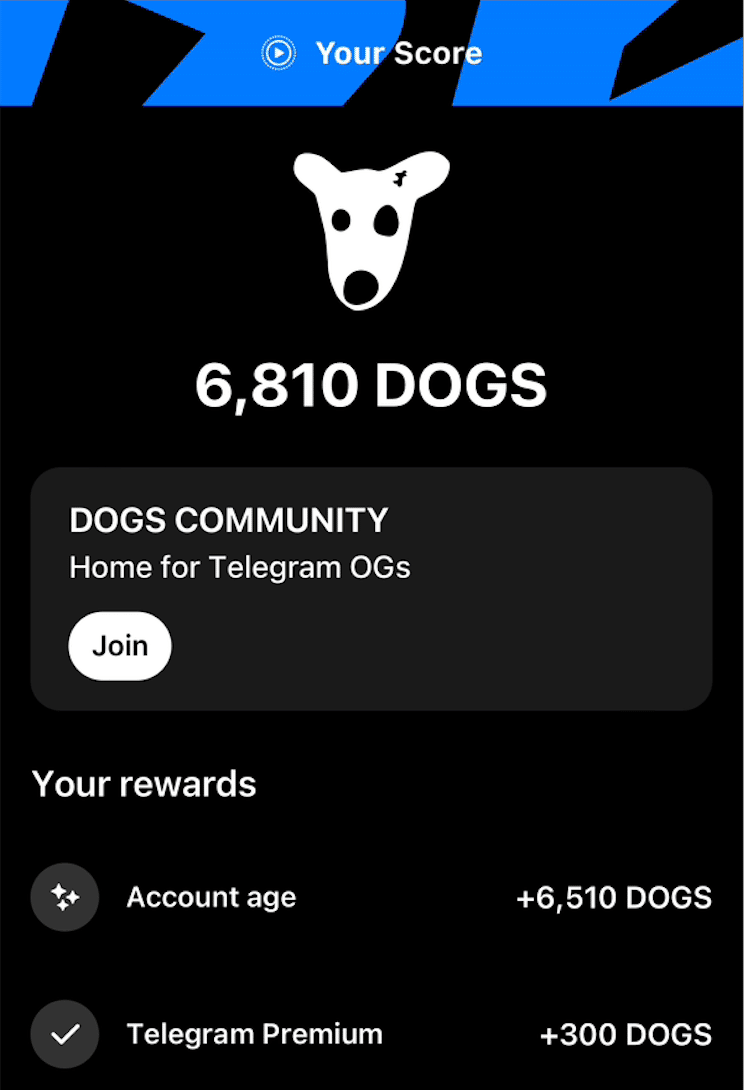Select the Your Score header title
744x1090 pixels.
tap(398, 53)
